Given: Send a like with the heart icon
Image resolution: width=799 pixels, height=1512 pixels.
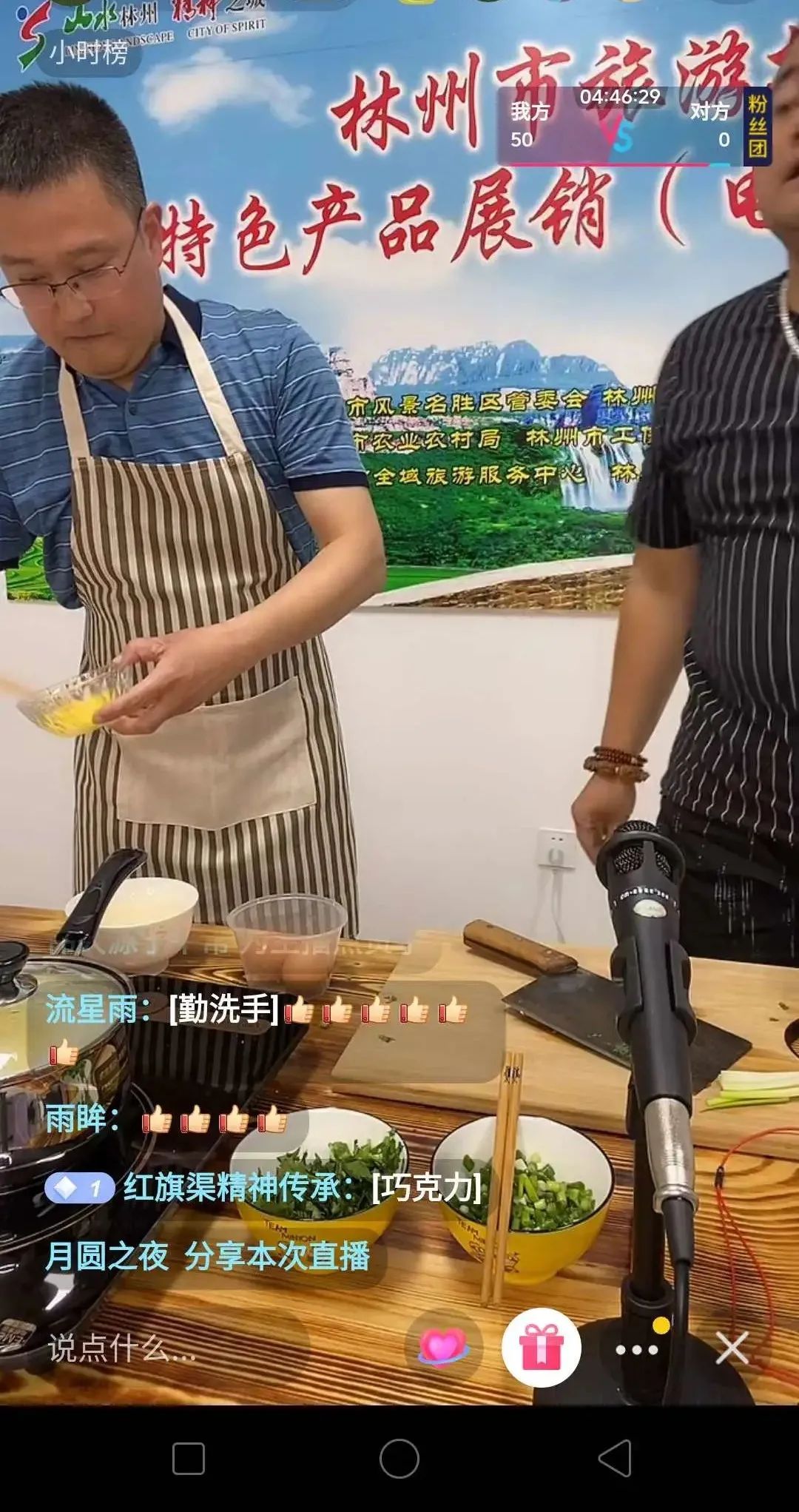Looking at the screenshot, I should (442, 1347).
